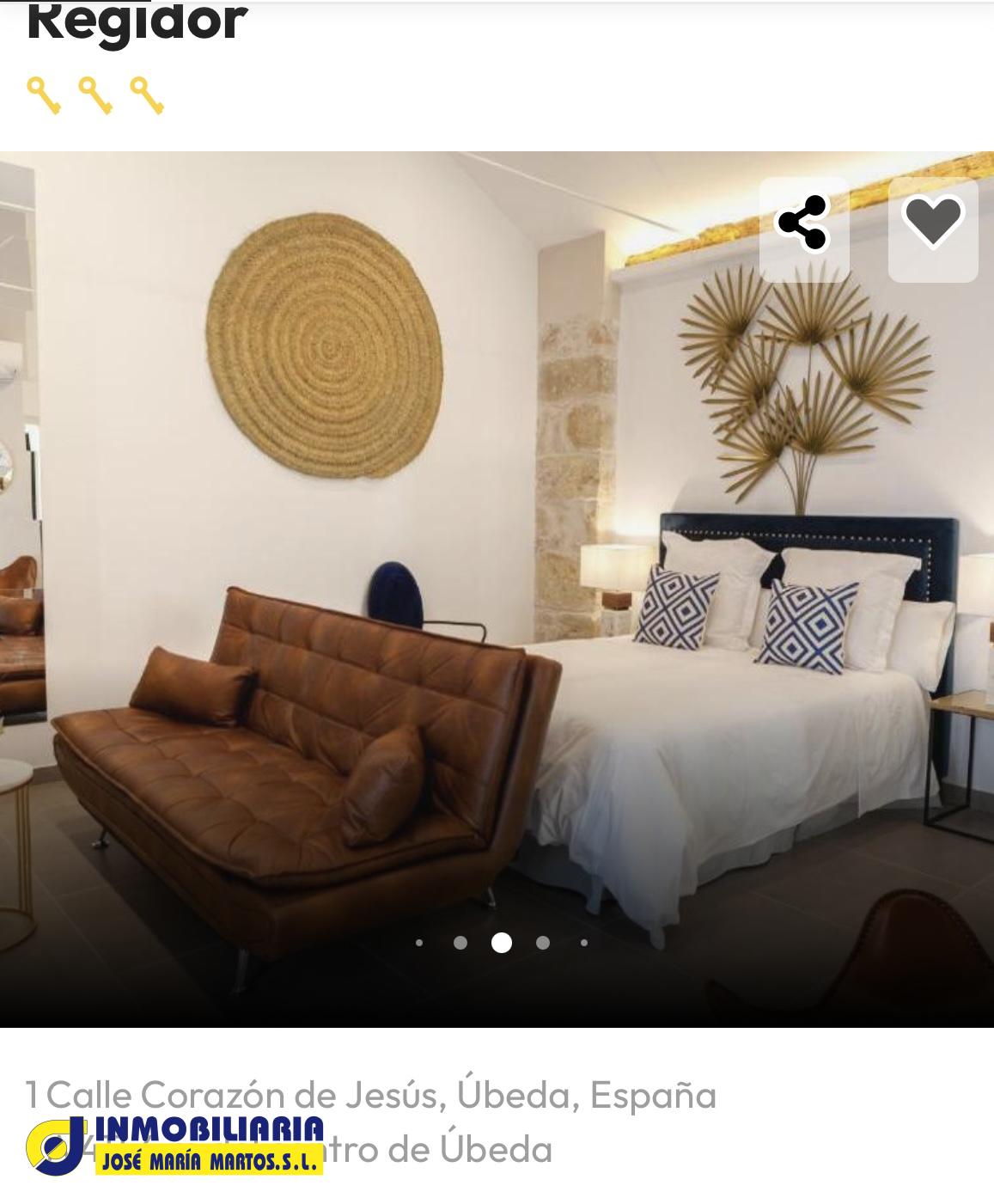Click the highlighted third slide indicator

pyautogui.click(x=503, y=943)
